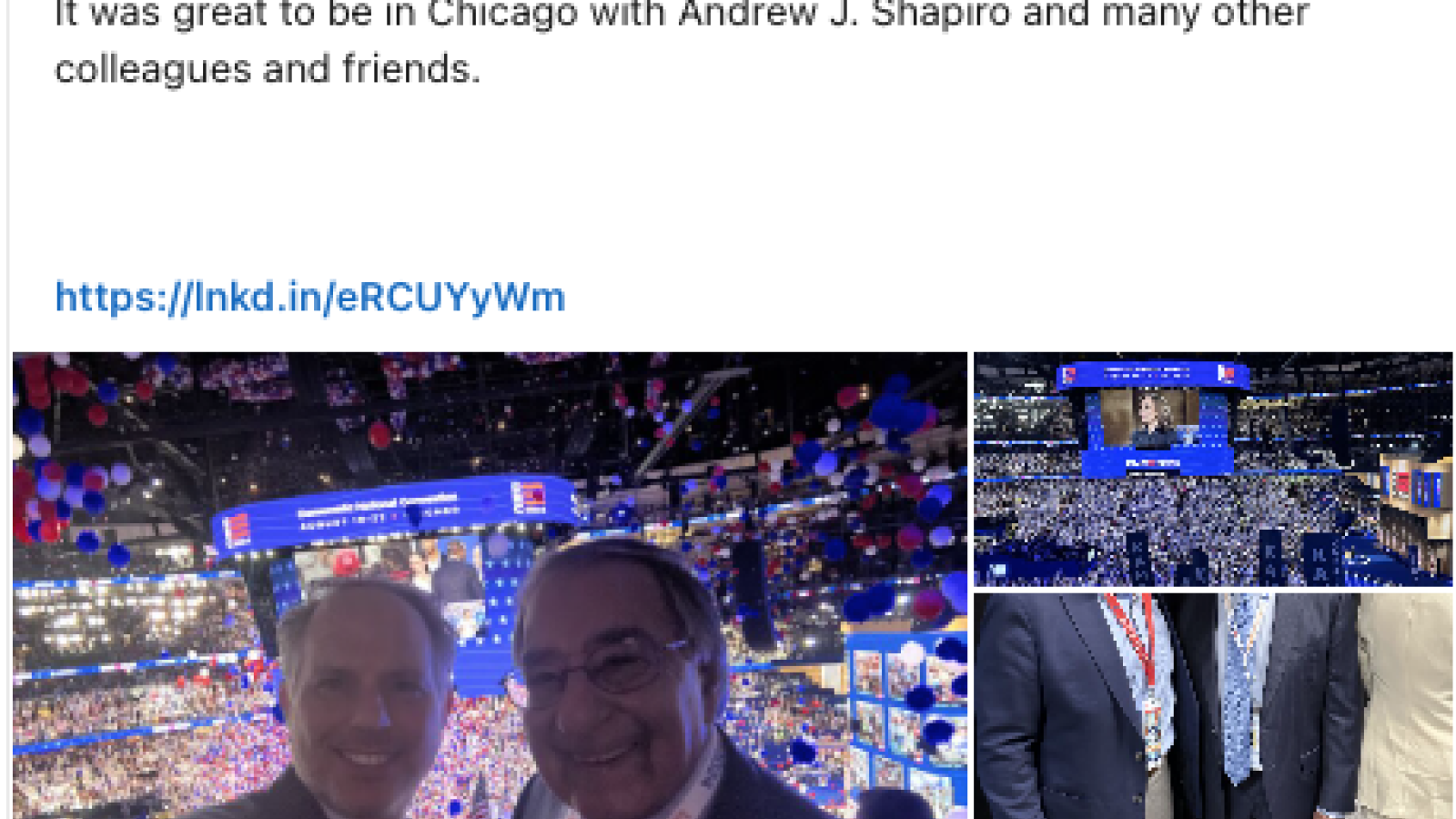Open the photo of men in suits
1456x819 pixels.
1212,705
